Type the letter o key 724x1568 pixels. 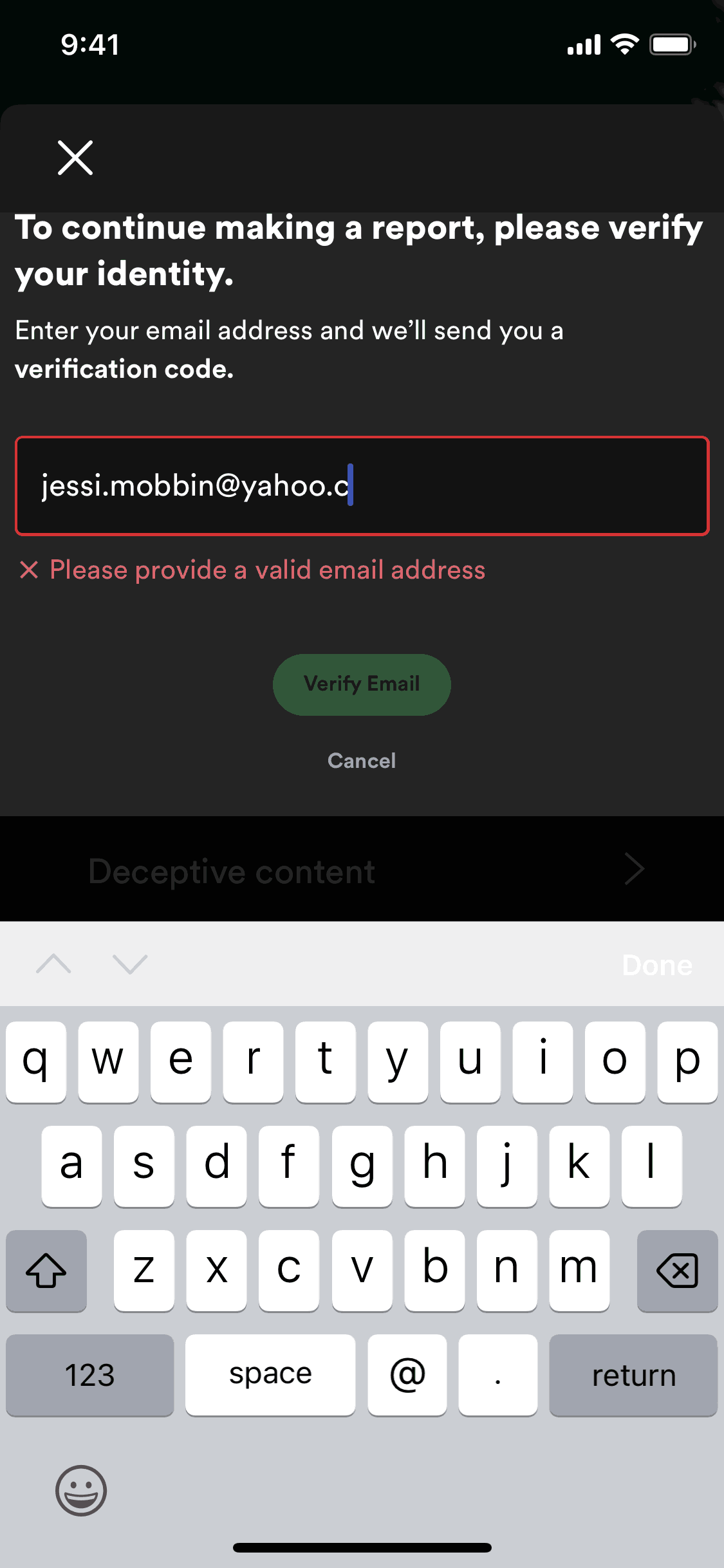[615, 1061]
